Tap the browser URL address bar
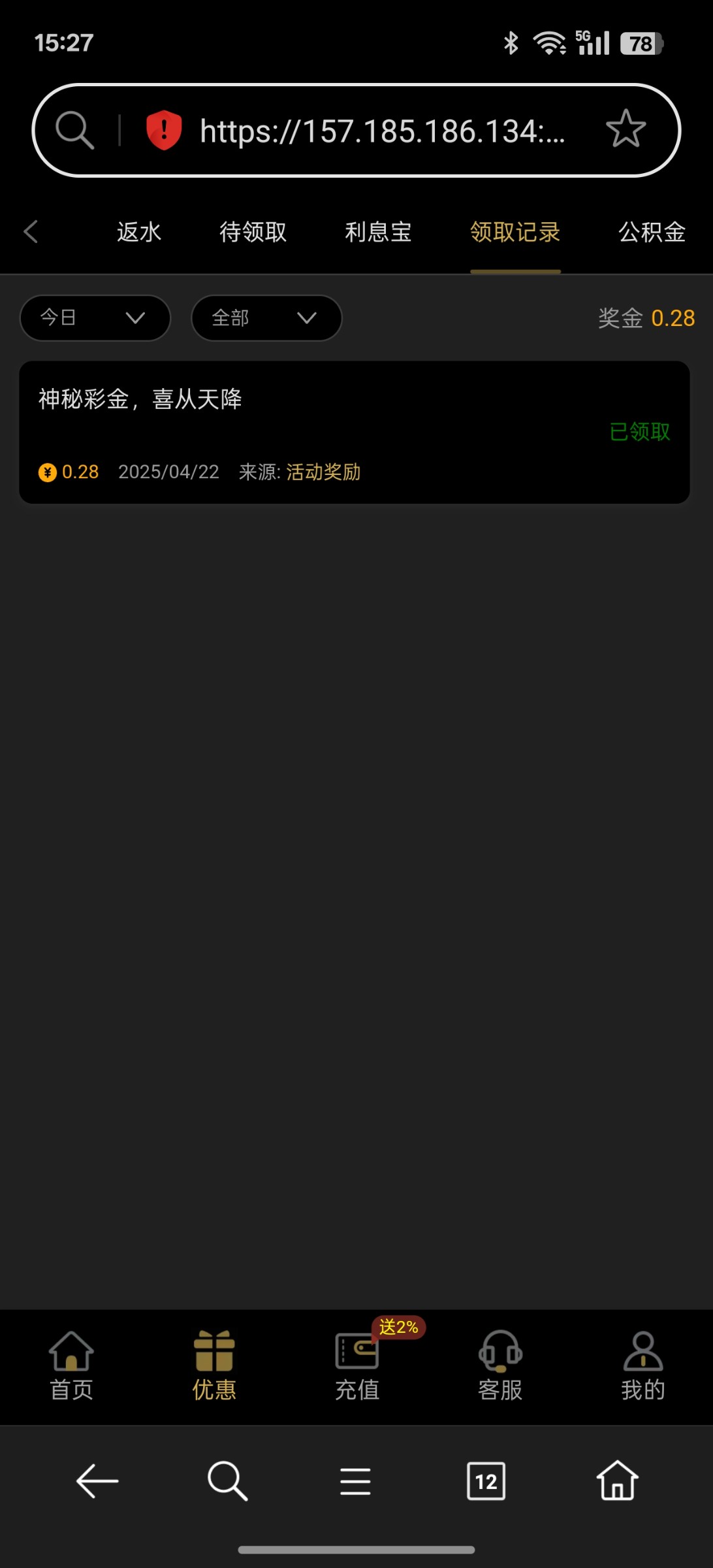Image resolution: width=713 pixels, height=1568 pixels. point(382,131)
